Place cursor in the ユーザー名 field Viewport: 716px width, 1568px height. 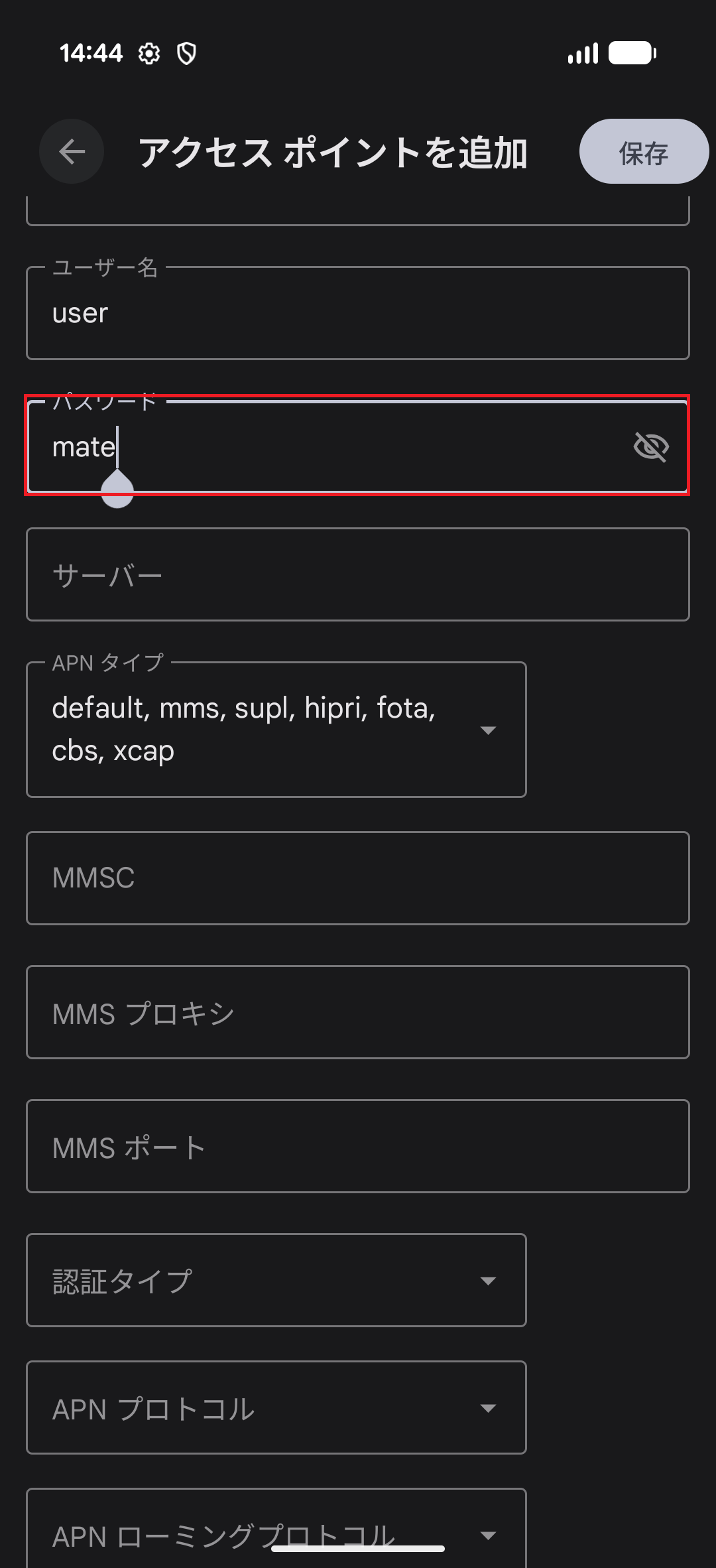(358, 312)
